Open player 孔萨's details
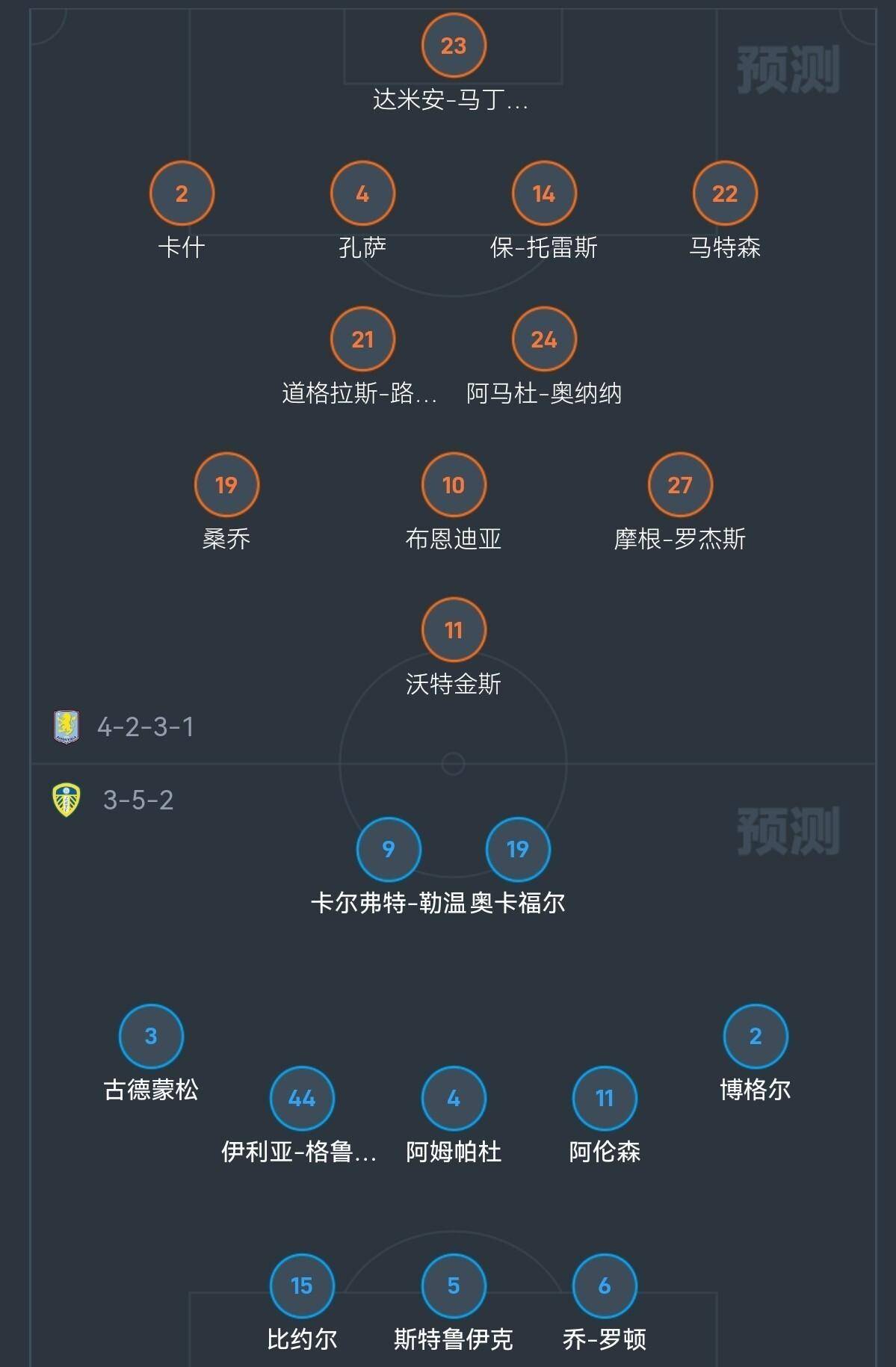Image resolution: width=896 pixels, height=1367 pixels. pos(362,194)
